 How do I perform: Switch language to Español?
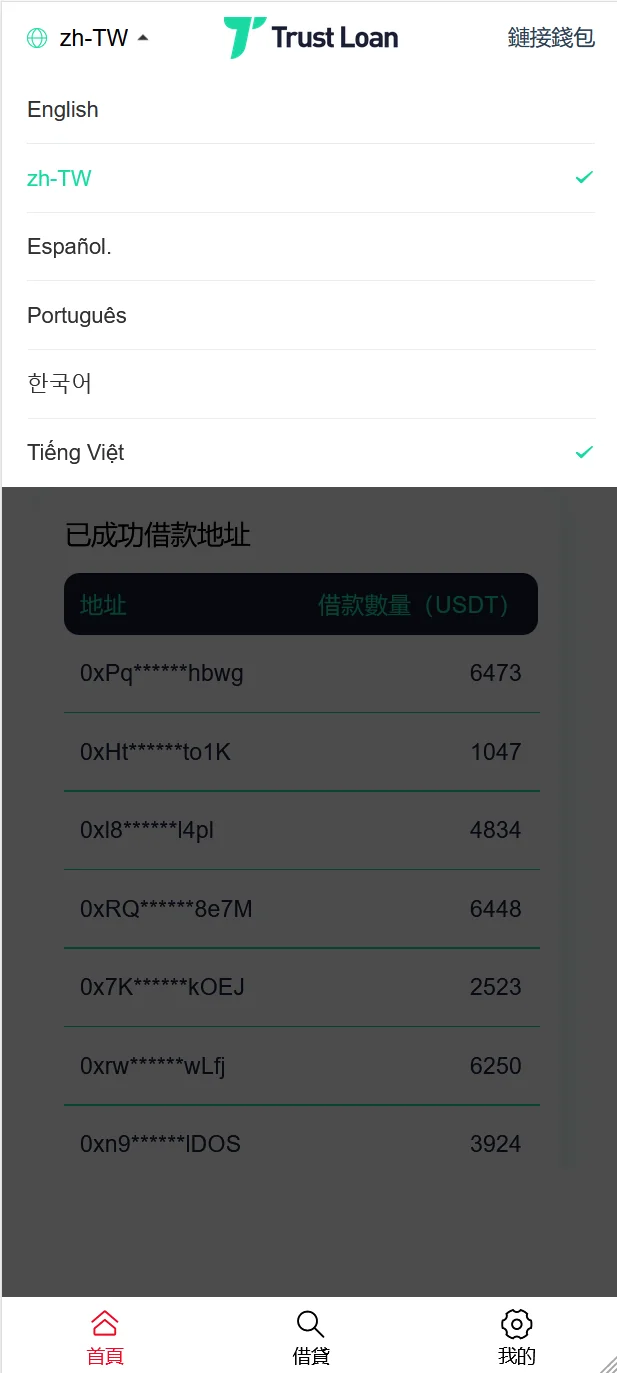pos(69,247)
